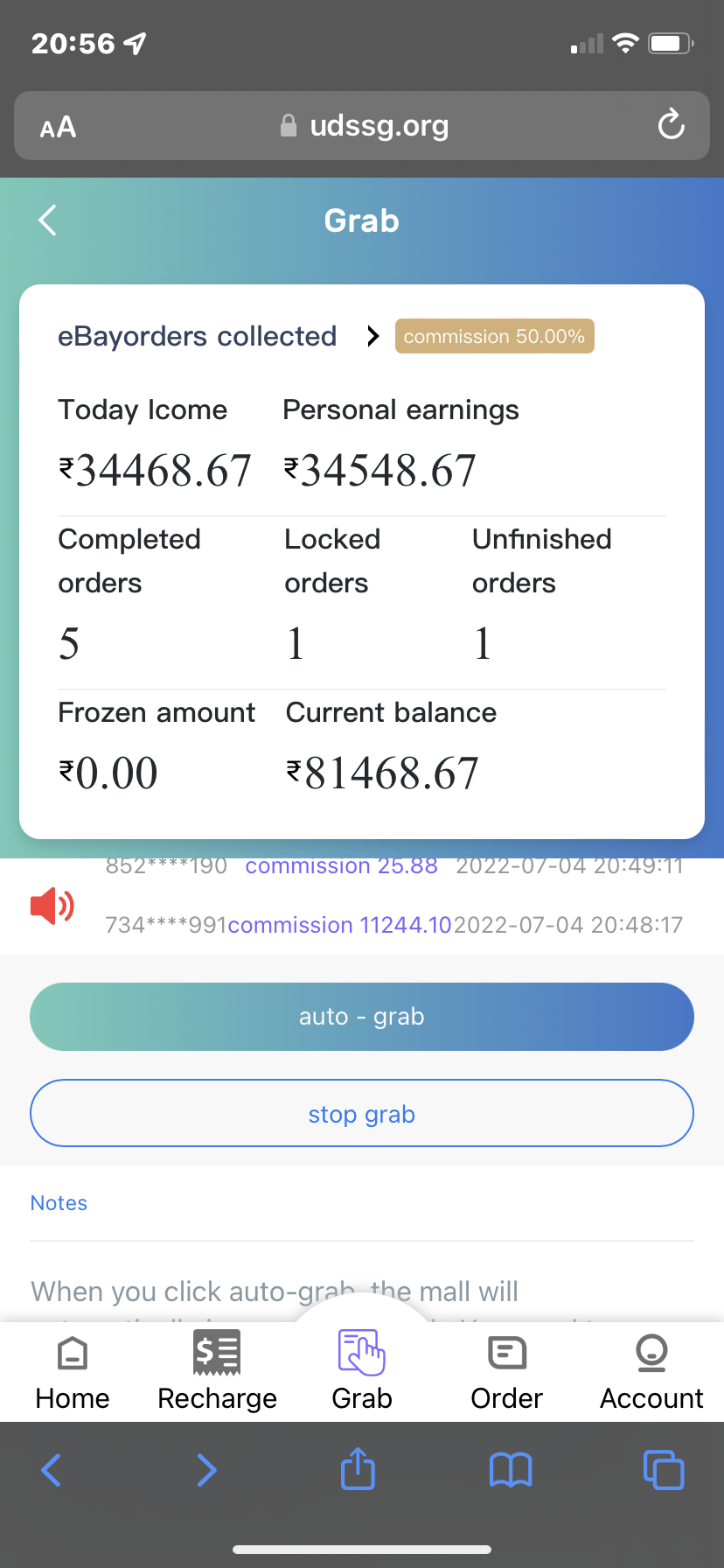Reload the page in Safari
This screenshot has height=1568, width=724.
tap(672, 125)
